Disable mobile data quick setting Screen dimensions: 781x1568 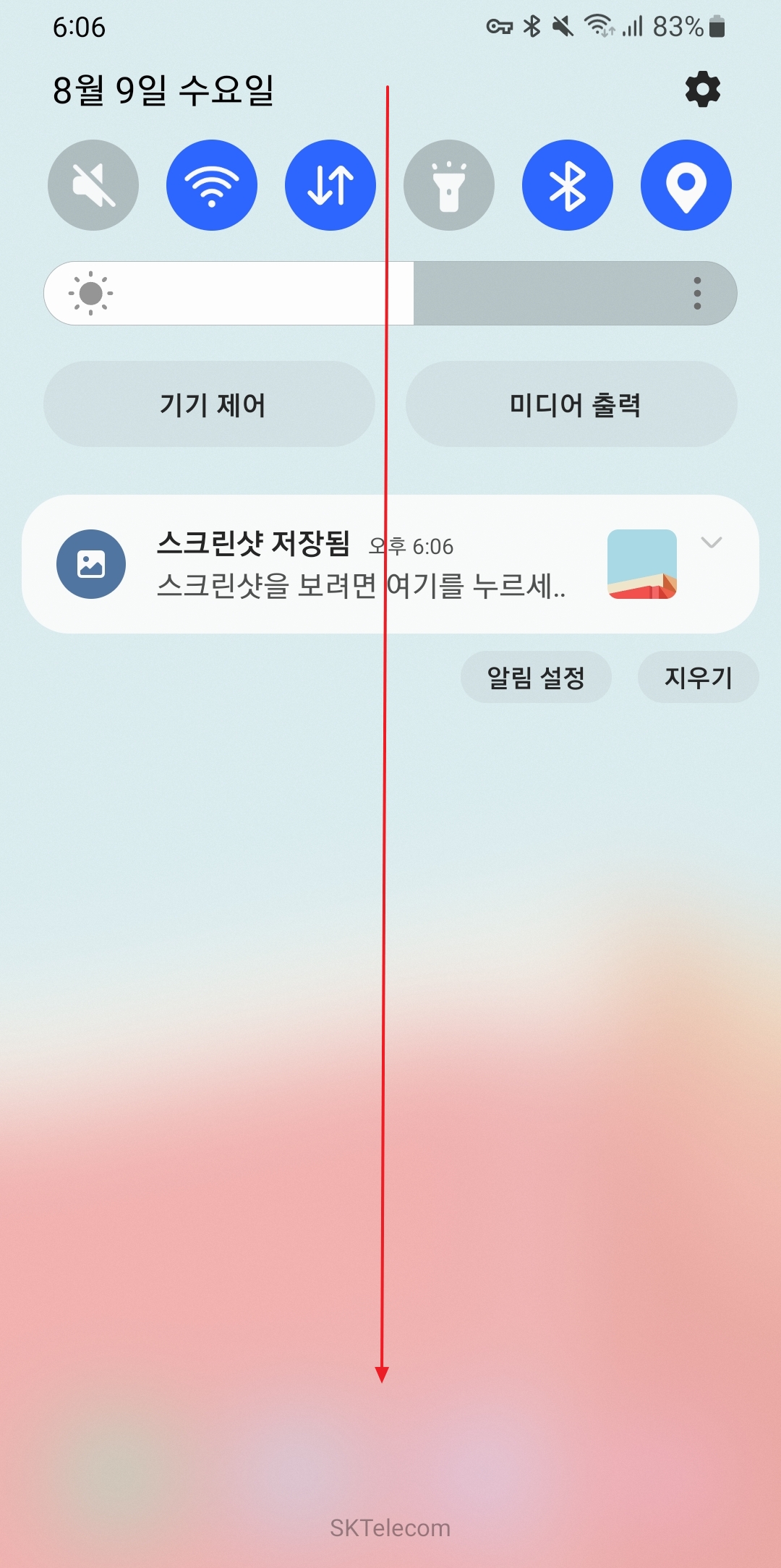330,184
